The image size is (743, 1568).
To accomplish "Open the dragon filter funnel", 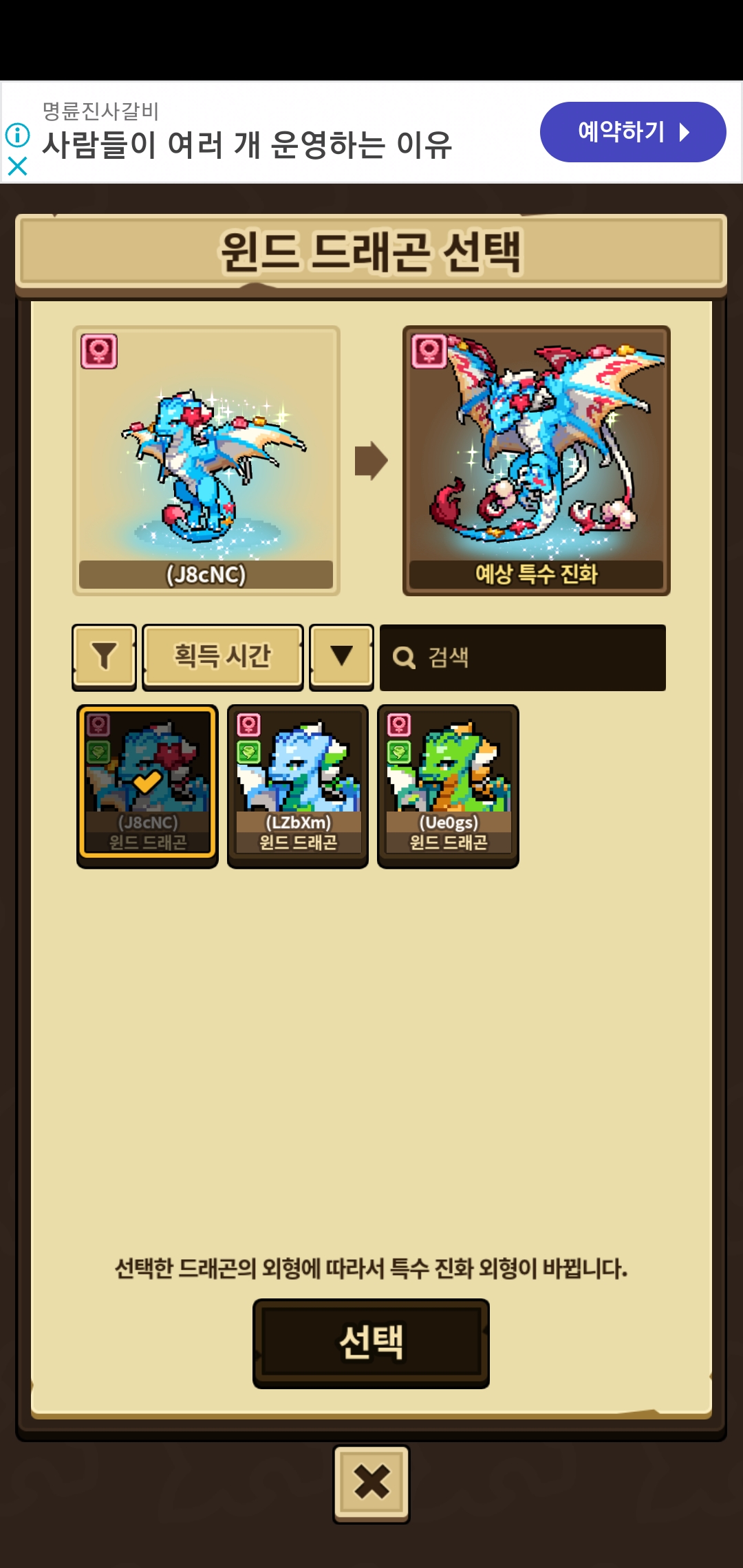I will point(104,656).
